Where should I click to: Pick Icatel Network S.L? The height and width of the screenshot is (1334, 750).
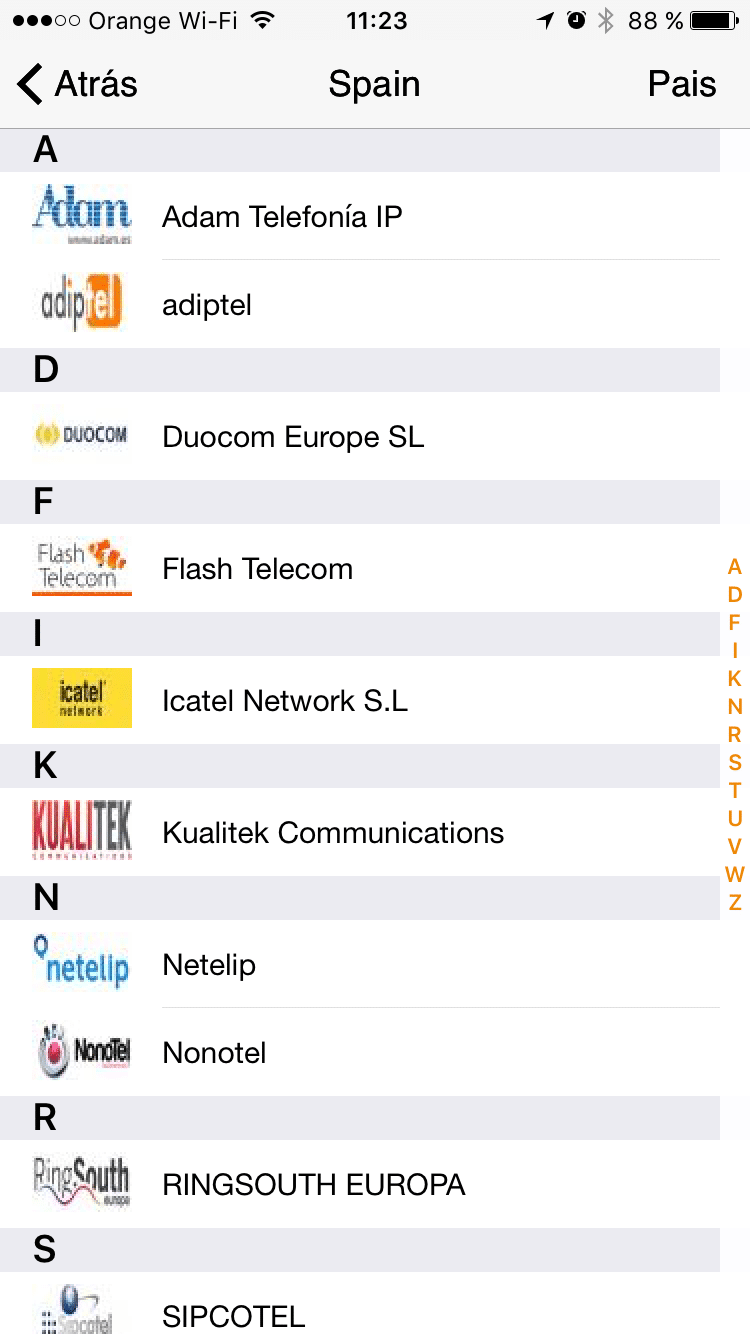click(x=360, y=700)
